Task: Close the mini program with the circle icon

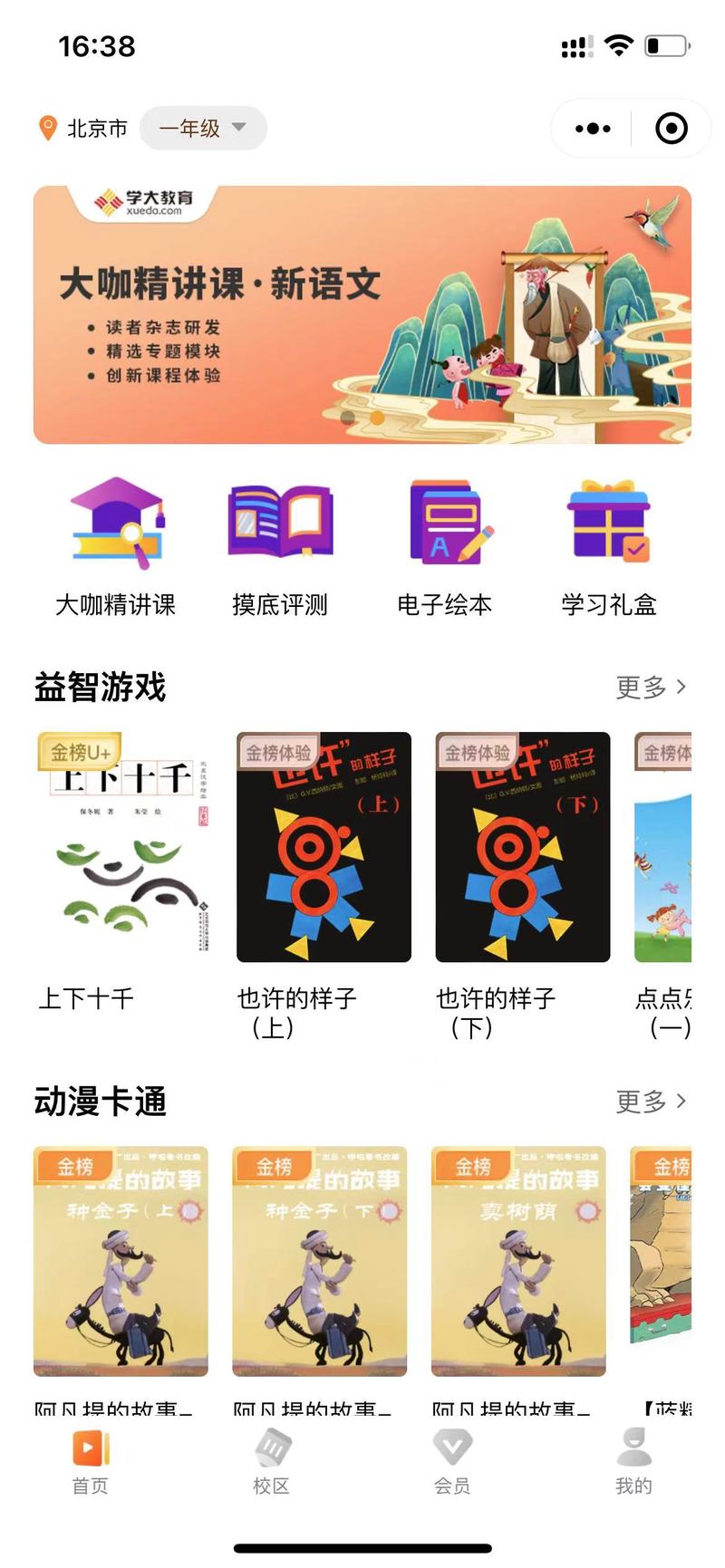Action: (672, 129)
